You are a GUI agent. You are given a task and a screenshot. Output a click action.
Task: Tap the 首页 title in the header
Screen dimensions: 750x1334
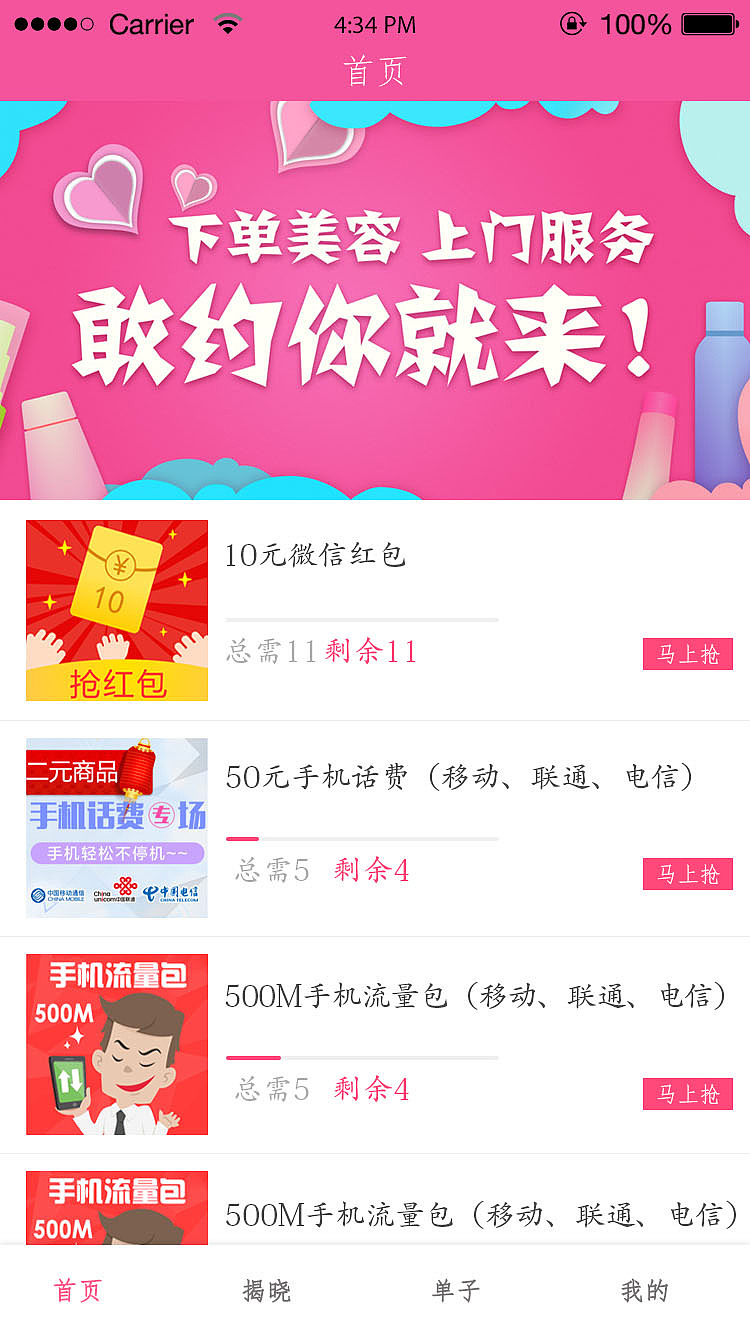tap(375, 71)
